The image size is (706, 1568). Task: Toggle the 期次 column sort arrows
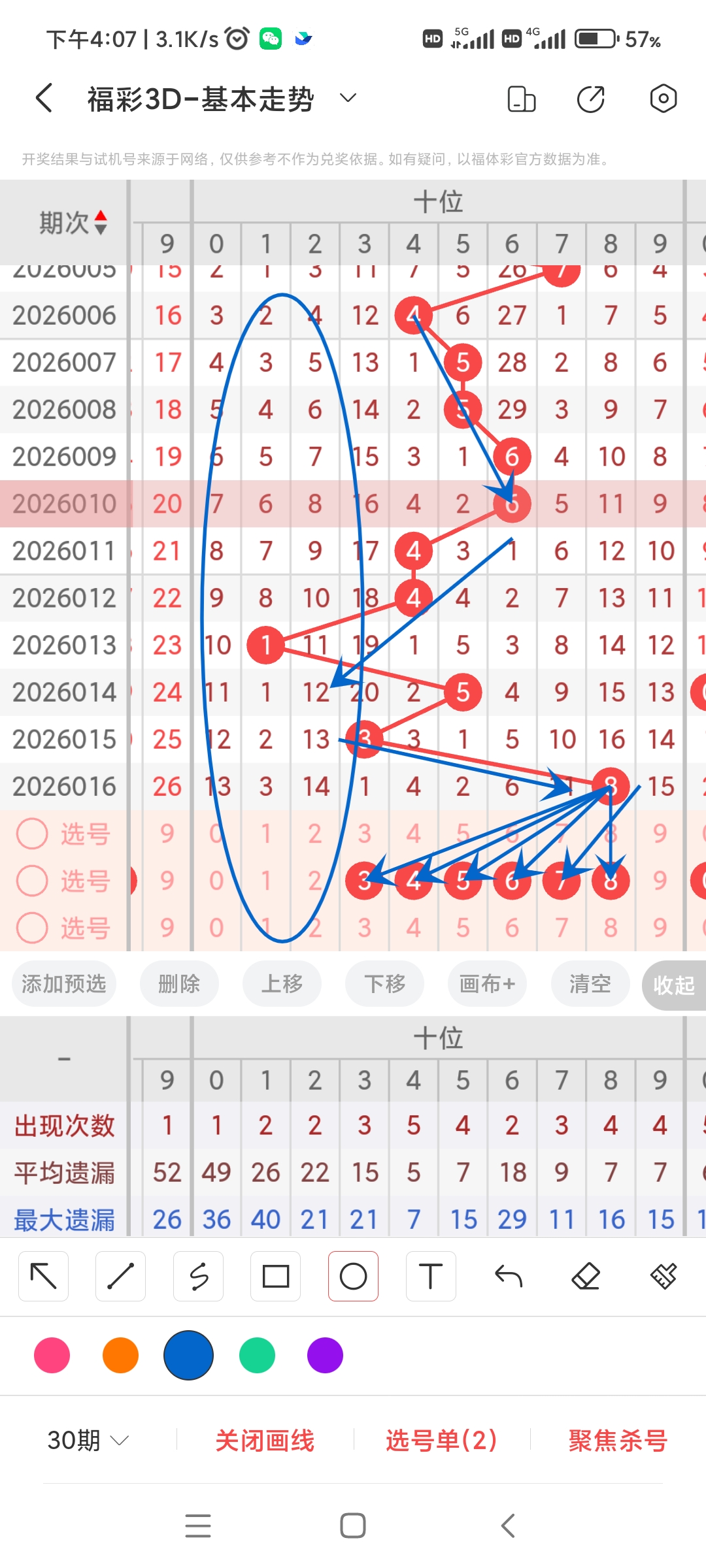coord(101,223)
